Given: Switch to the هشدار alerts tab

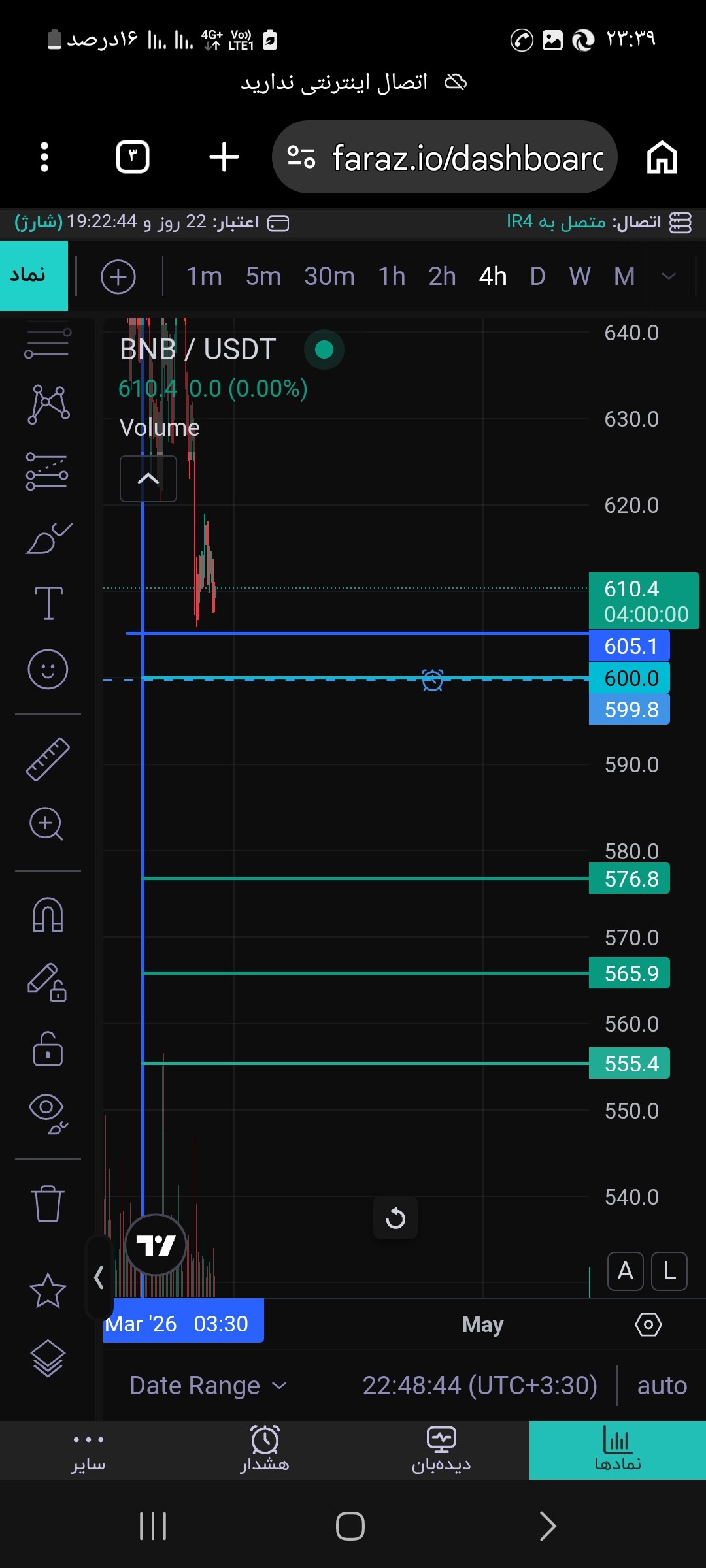Looking at the screenshot, I should click(x=265, y=1450).
